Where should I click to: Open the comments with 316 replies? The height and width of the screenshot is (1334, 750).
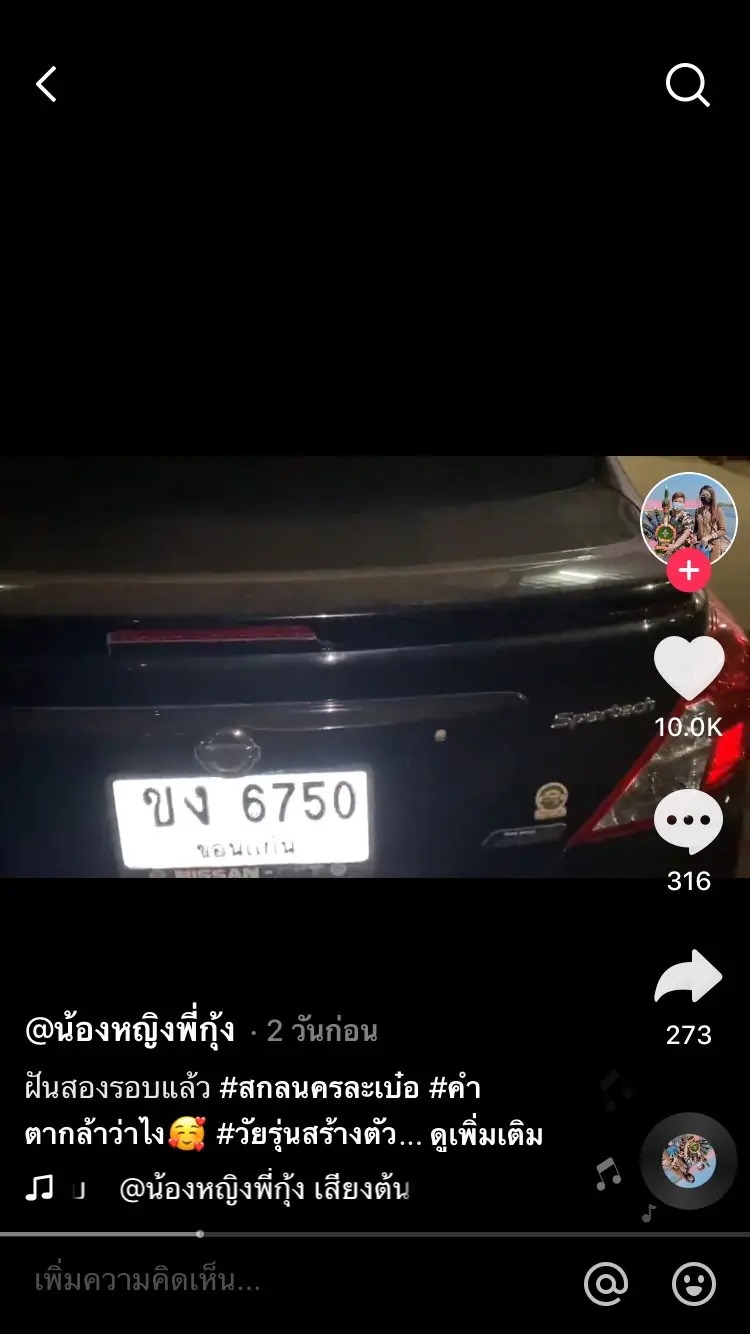coord(688,822)
